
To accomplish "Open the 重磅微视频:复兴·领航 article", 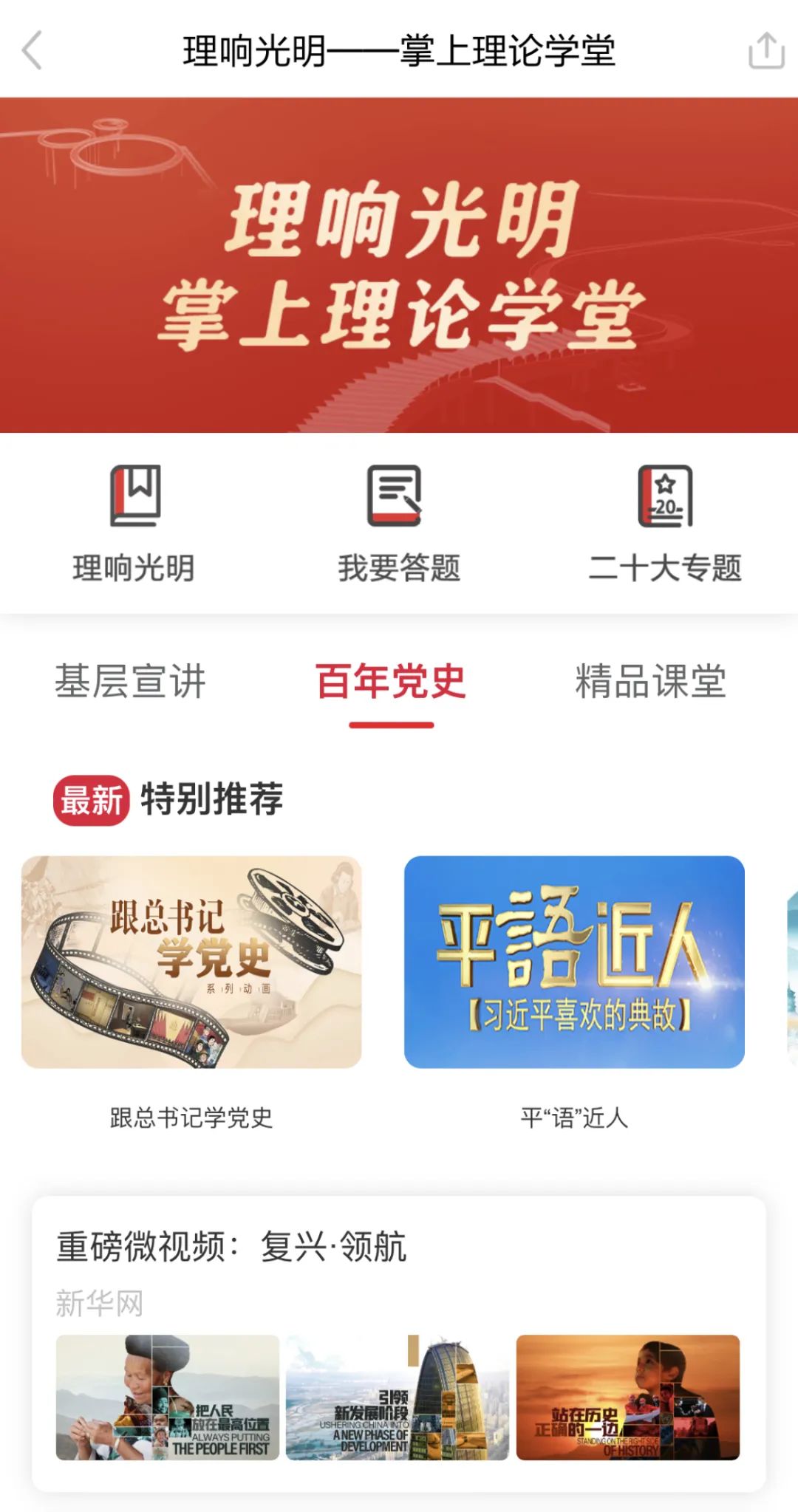I will [231, 1248].
